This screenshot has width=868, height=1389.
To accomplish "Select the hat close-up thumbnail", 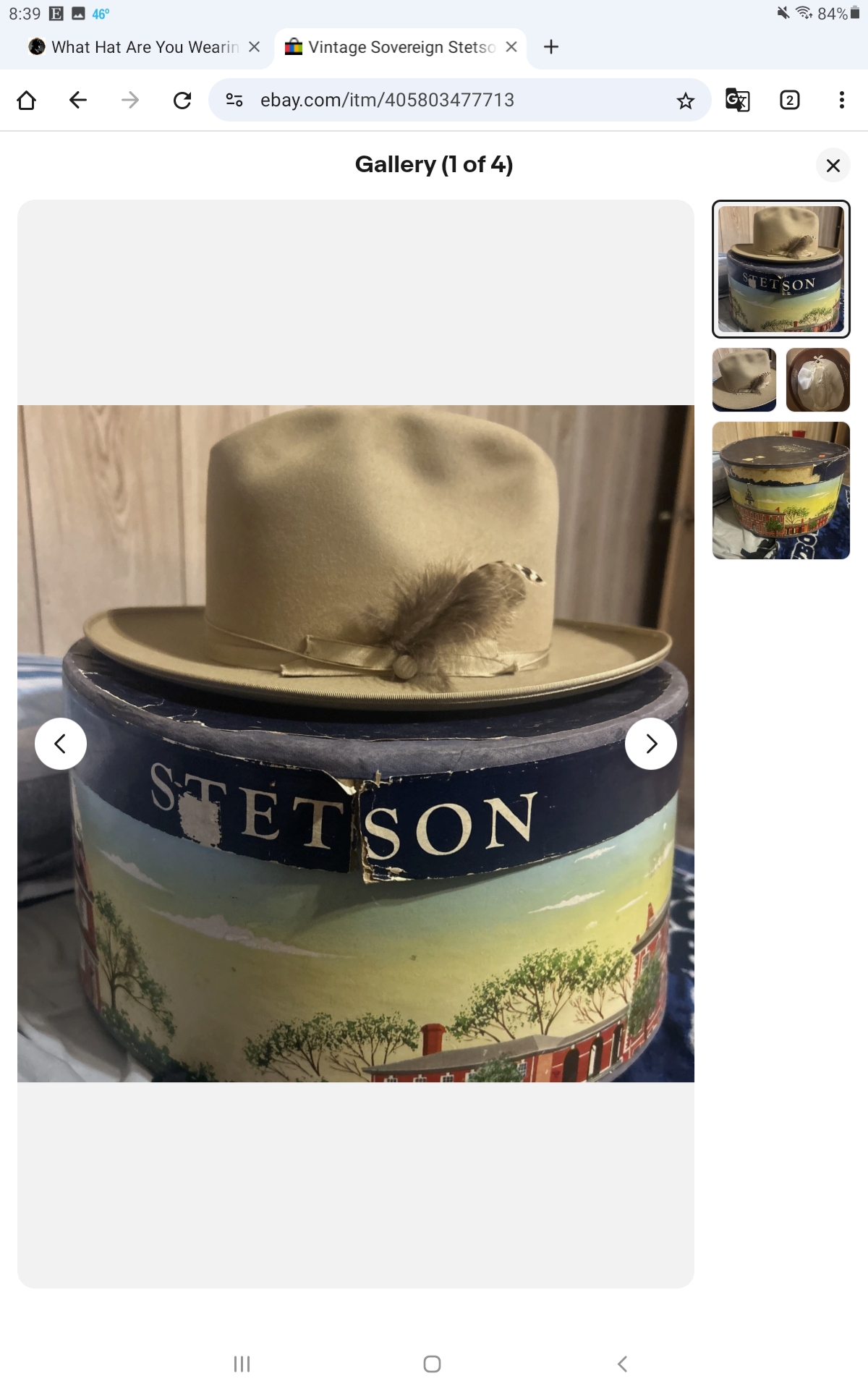I will coord(744,380).
